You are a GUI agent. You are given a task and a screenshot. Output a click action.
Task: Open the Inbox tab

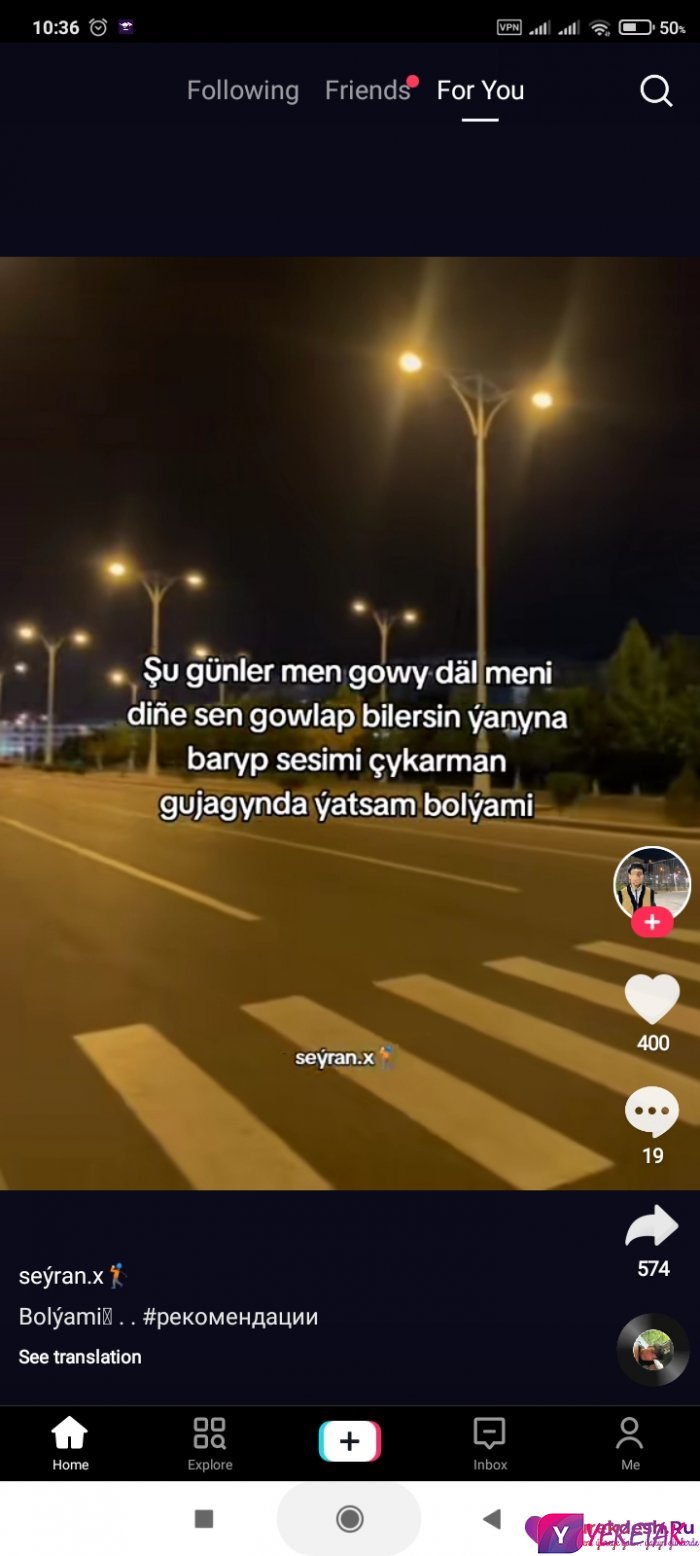tap(490, 1444)
